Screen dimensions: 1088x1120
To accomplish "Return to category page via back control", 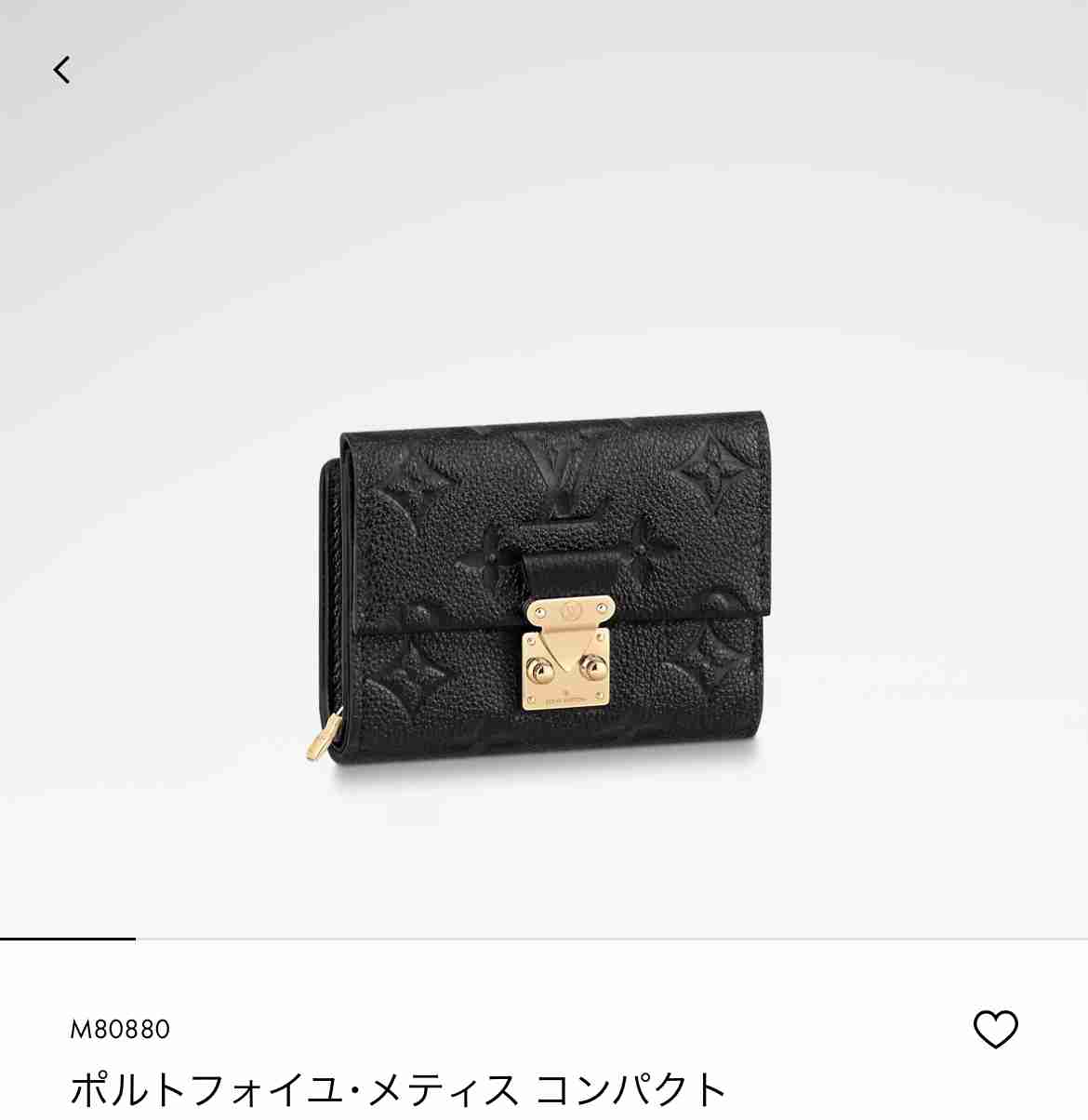I will (x=61, y=68).
